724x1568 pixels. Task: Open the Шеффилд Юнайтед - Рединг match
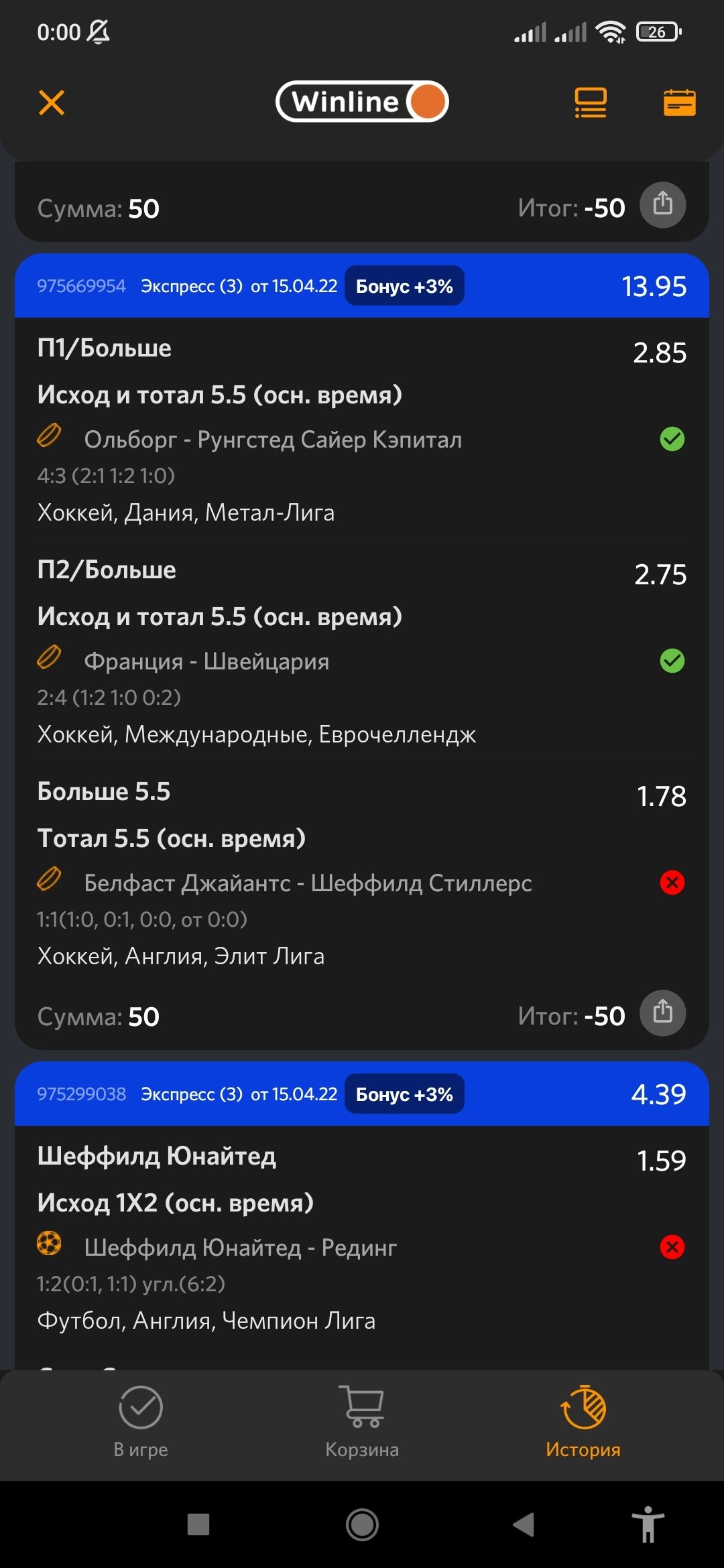click(x=240, y=1248)
